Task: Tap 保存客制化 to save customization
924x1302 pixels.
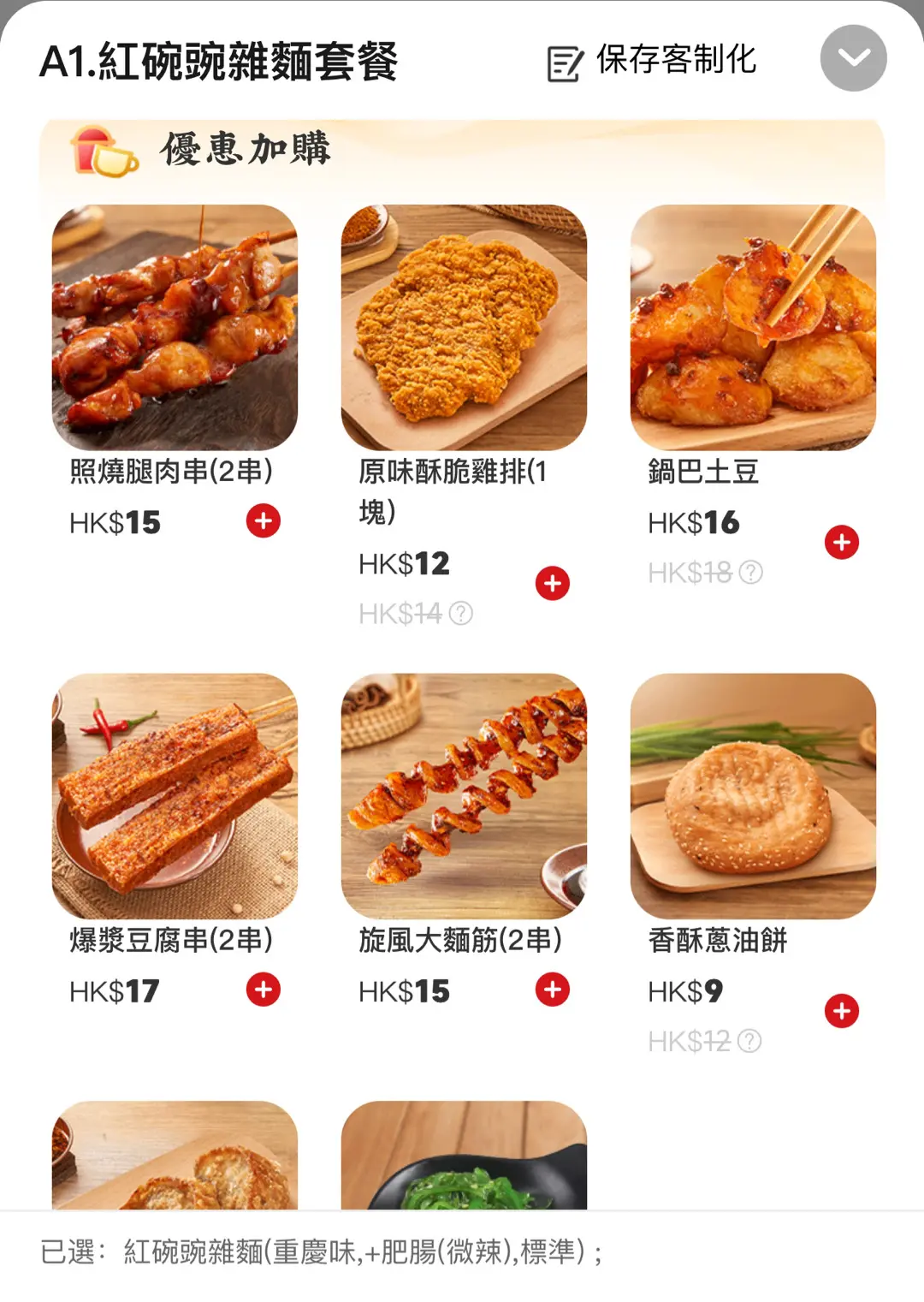Action: coord(652,61)
